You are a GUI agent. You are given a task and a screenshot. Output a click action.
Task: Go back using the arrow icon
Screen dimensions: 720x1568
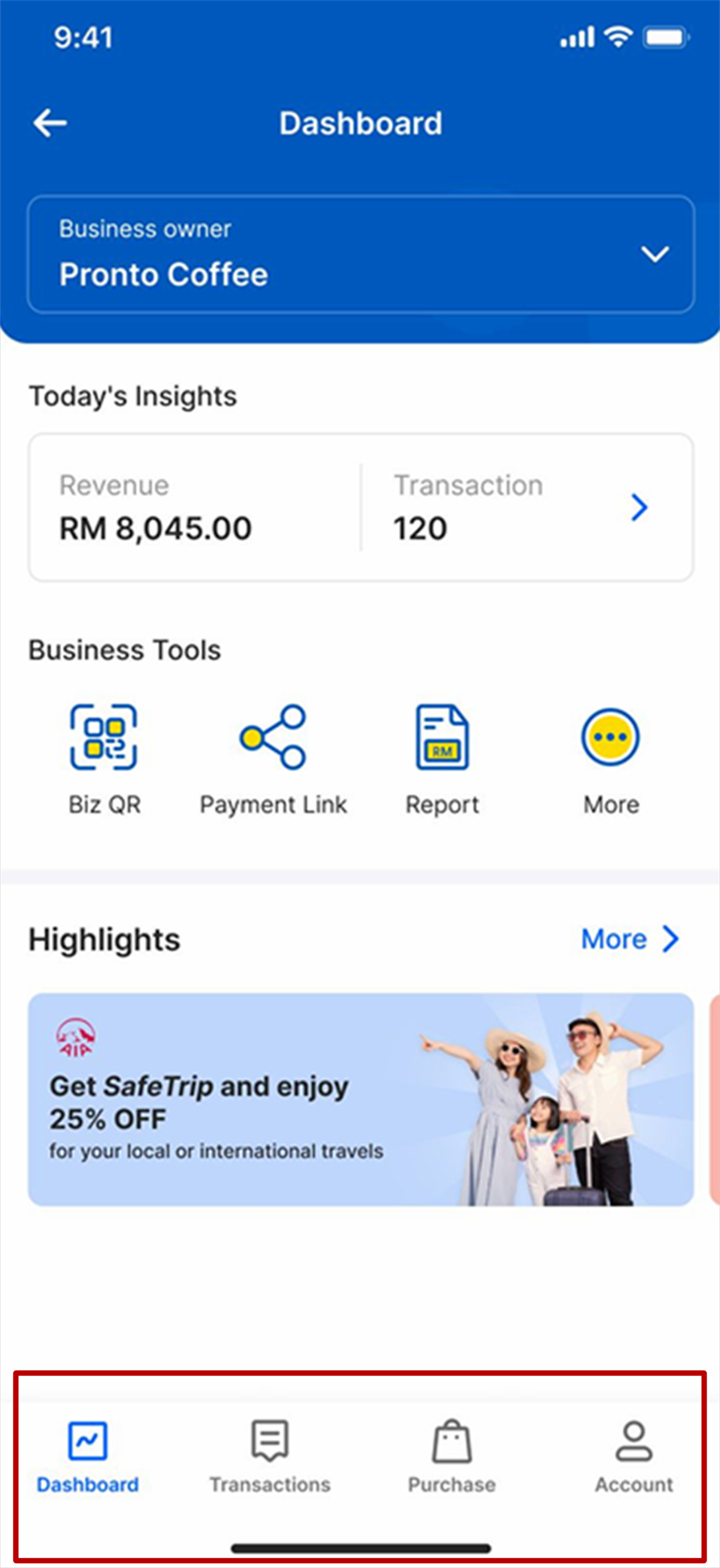pyautogui.click(x=50, y=123)
